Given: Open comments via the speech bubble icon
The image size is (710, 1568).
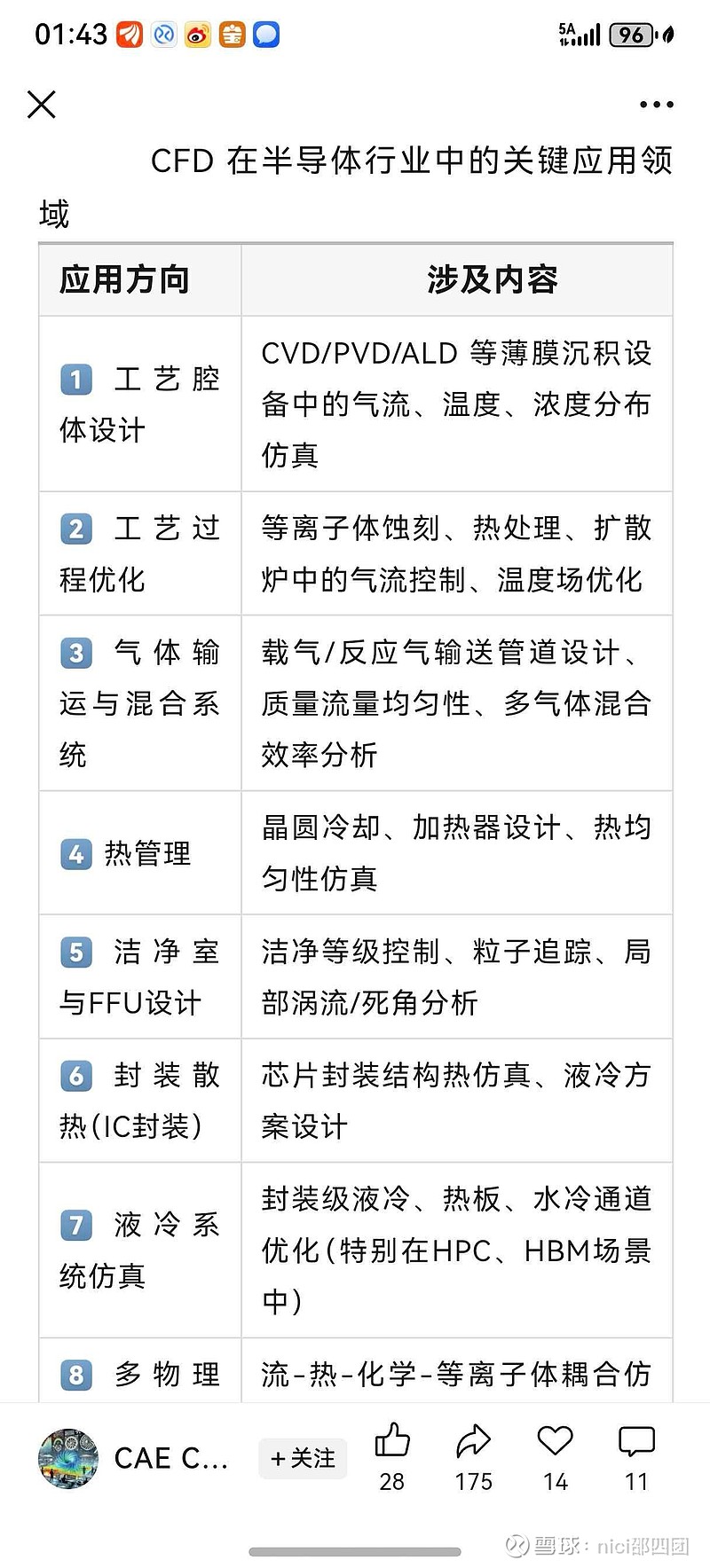Looking at the screenshot, I should tap(636, 1439).
